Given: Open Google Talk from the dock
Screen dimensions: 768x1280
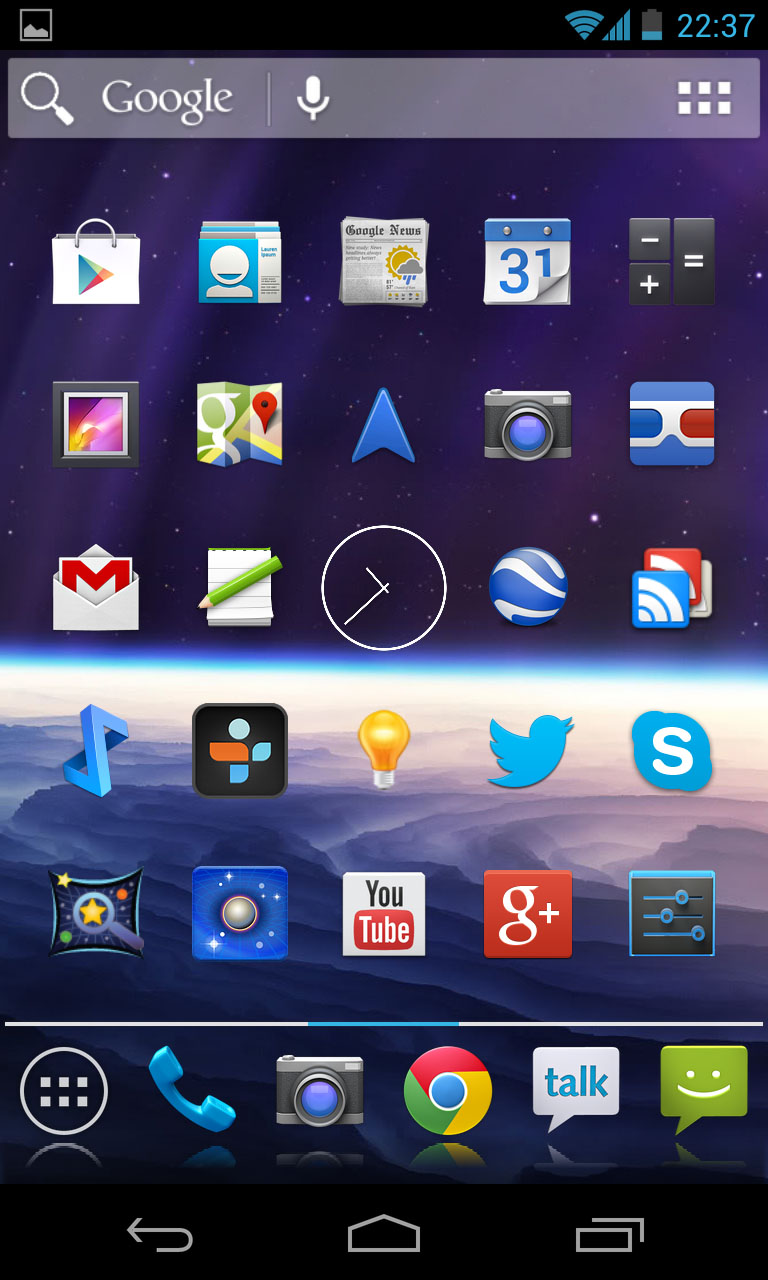Looking at the screenshot, I should 576,1088.
